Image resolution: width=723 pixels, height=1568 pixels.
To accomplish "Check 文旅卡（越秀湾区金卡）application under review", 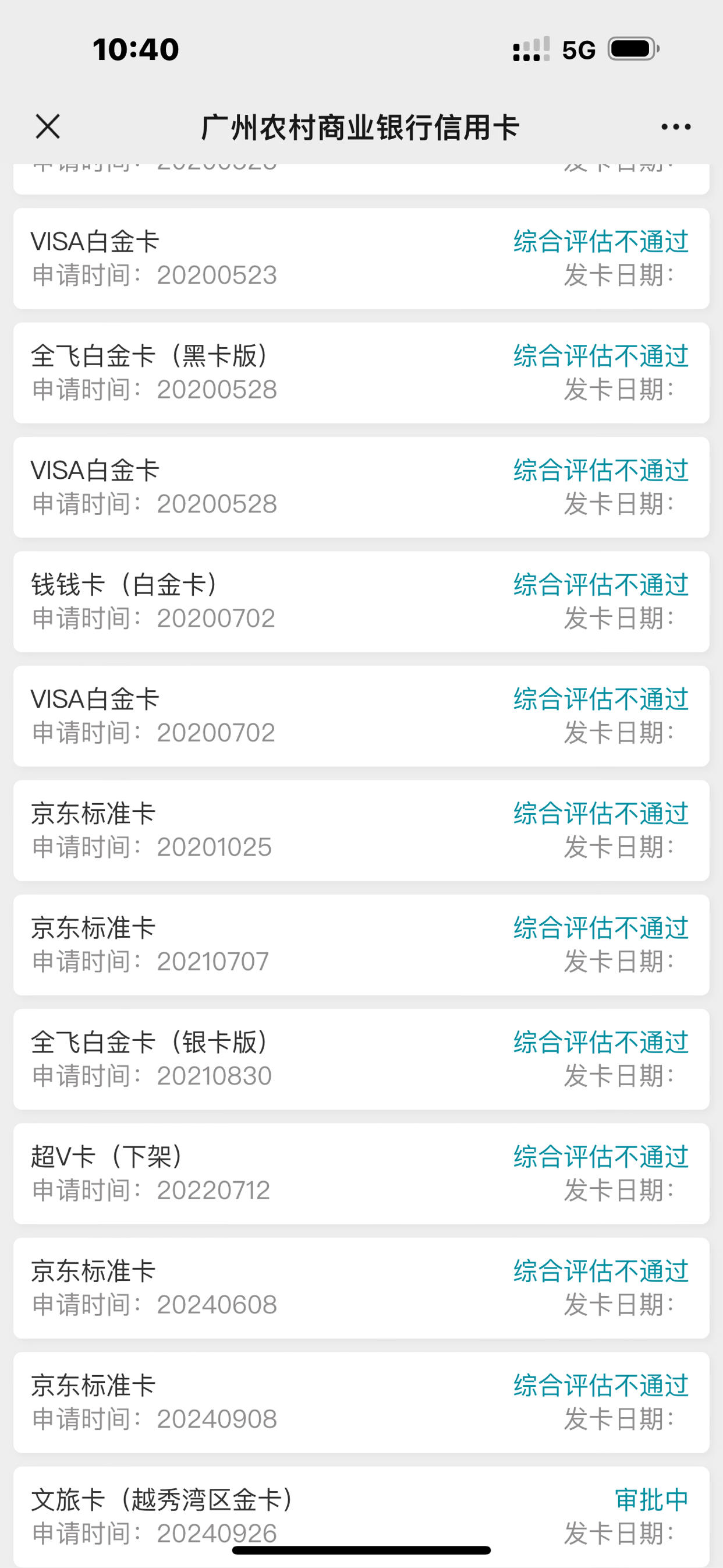I will click(361, 1517).
